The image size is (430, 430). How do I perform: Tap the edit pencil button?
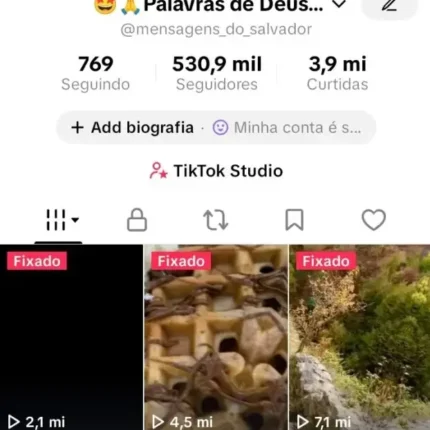click(x=389, y=6)
